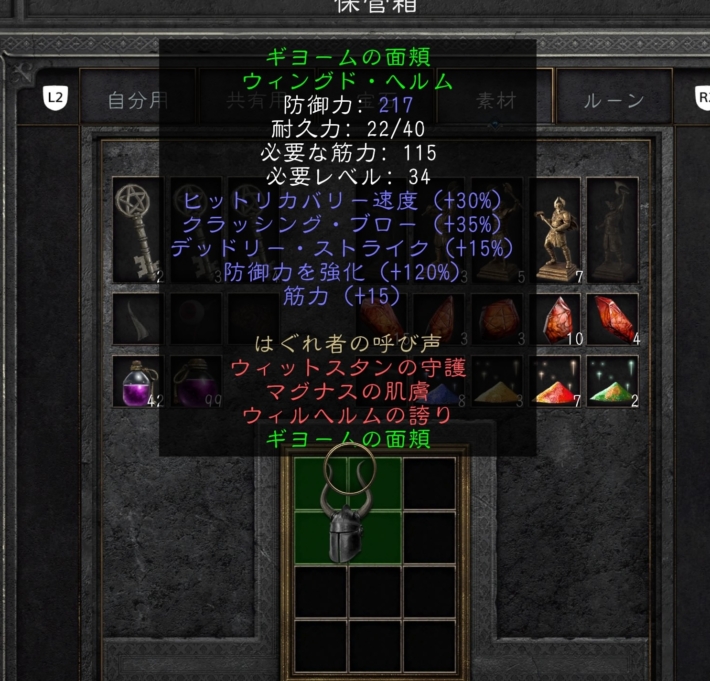Screen dimensions: 710x681
Task: Open the ルーン tab
Action: (x=612, y=100)
